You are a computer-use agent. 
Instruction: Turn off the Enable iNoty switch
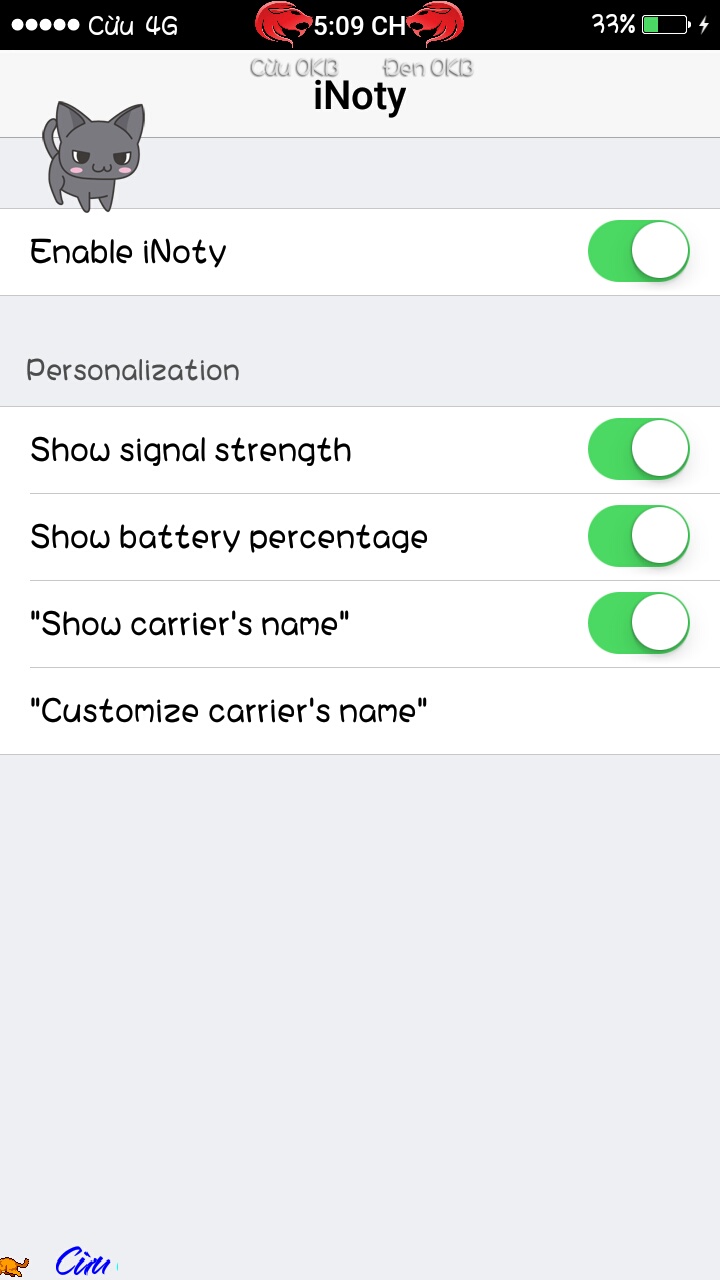(x=639, y=252)
